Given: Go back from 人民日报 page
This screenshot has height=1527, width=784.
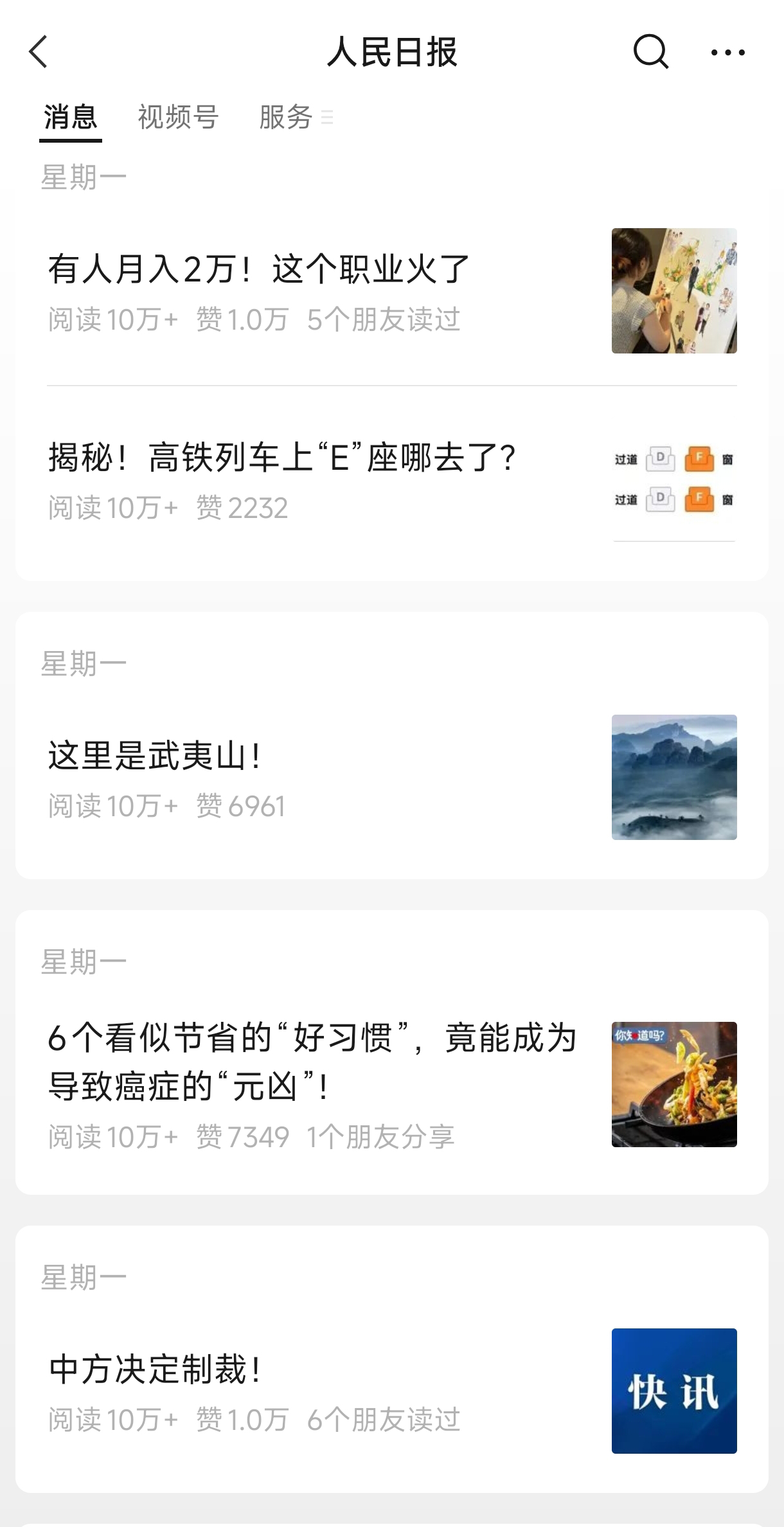Looking at the screenshot, I should click(x=39, y=52).
